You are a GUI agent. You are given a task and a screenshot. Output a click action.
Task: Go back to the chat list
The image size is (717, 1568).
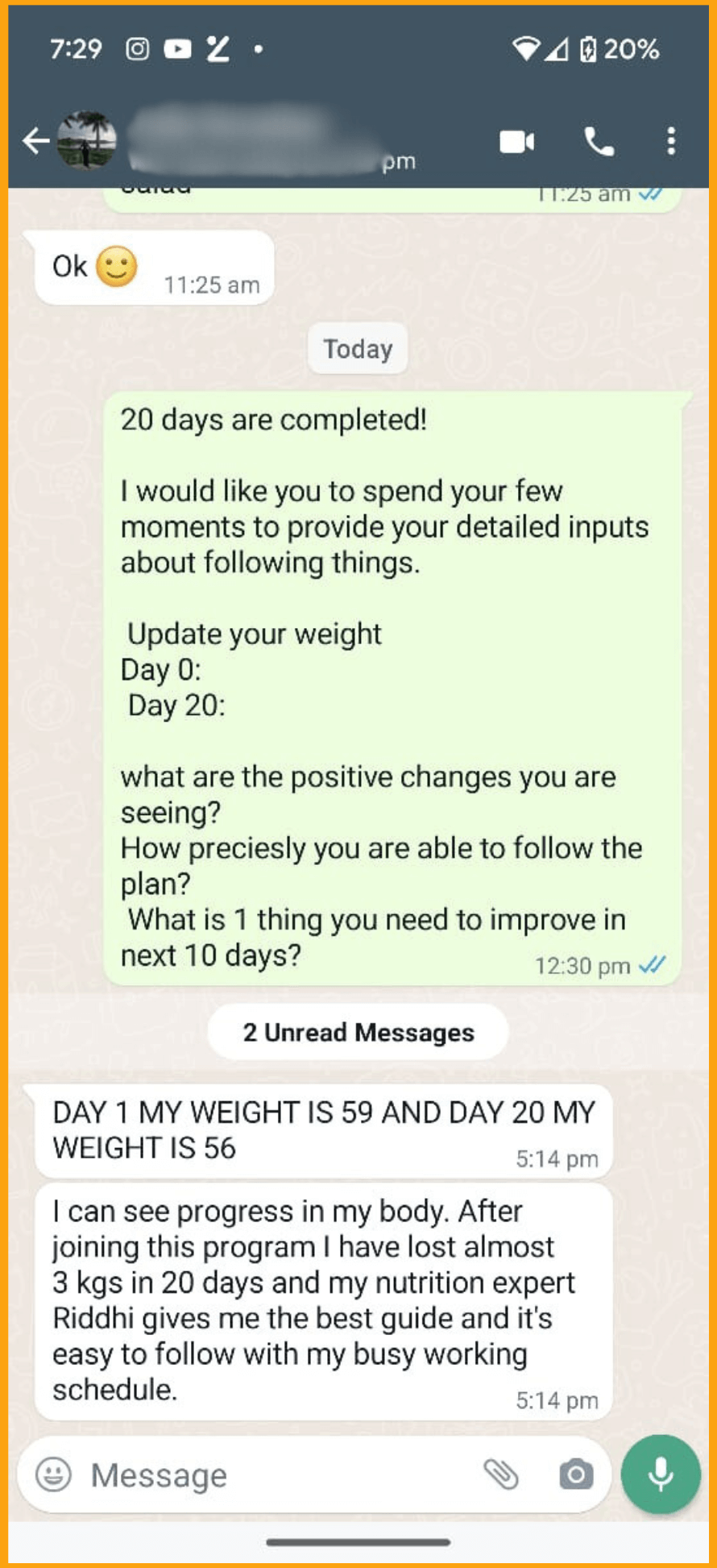click(x=35, y=141)
